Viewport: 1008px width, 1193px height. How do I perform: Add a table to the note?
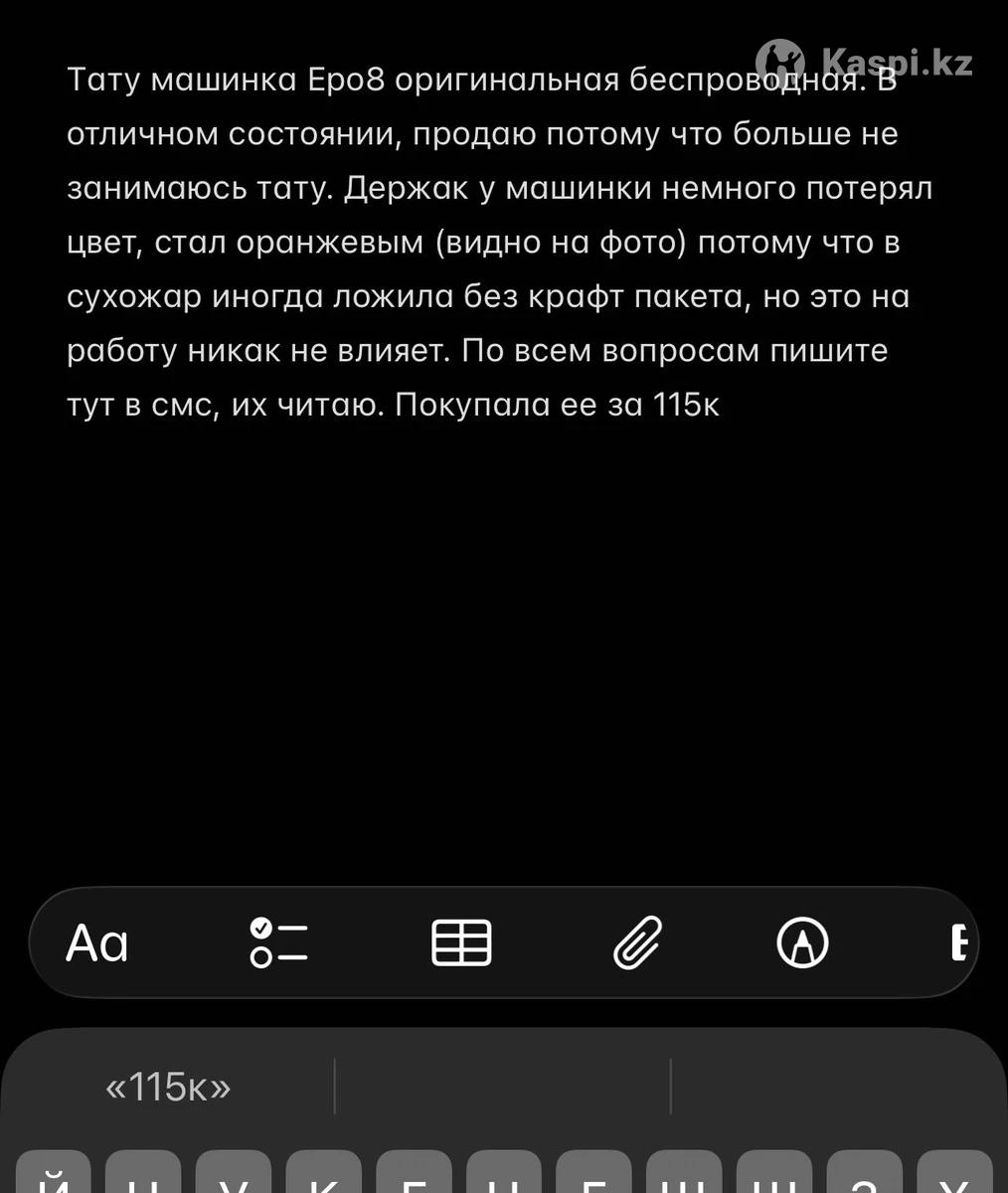tap(461, 942)
